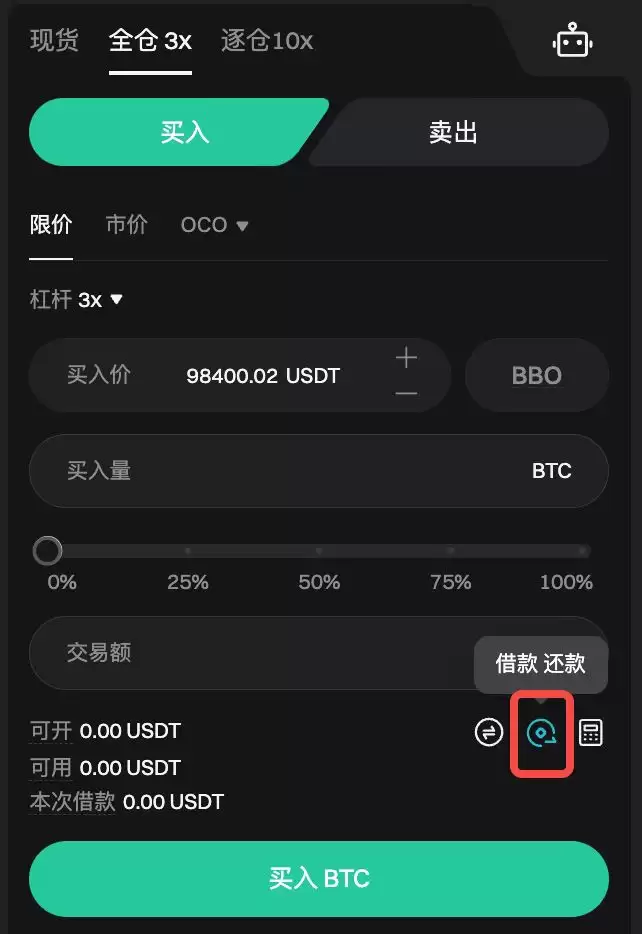Select 限价 order type
Image resolution: width=642 pixels, height=934 pixels.
point(51,225)
